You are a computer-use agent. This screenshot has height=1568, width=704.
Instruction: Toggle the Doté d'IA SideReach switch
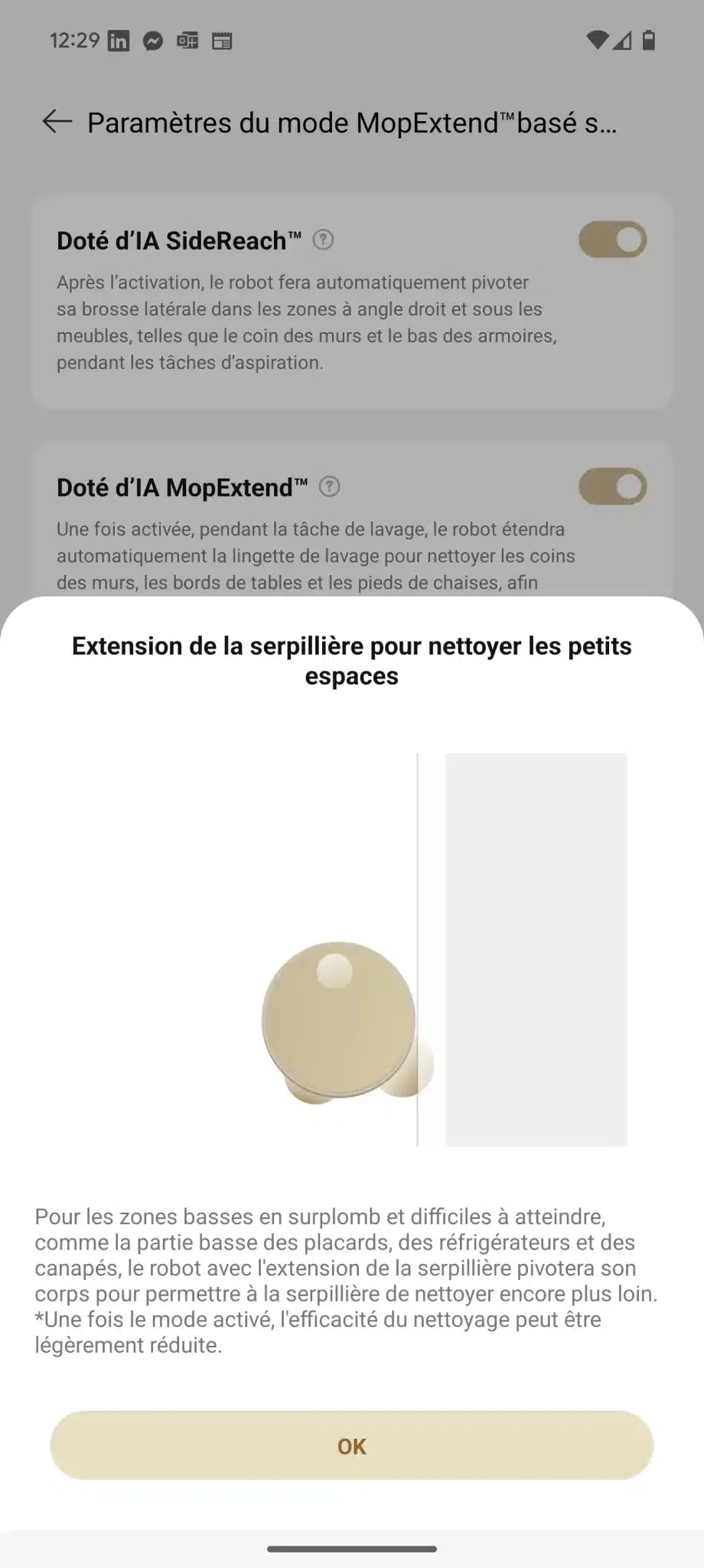pos(613,240)
